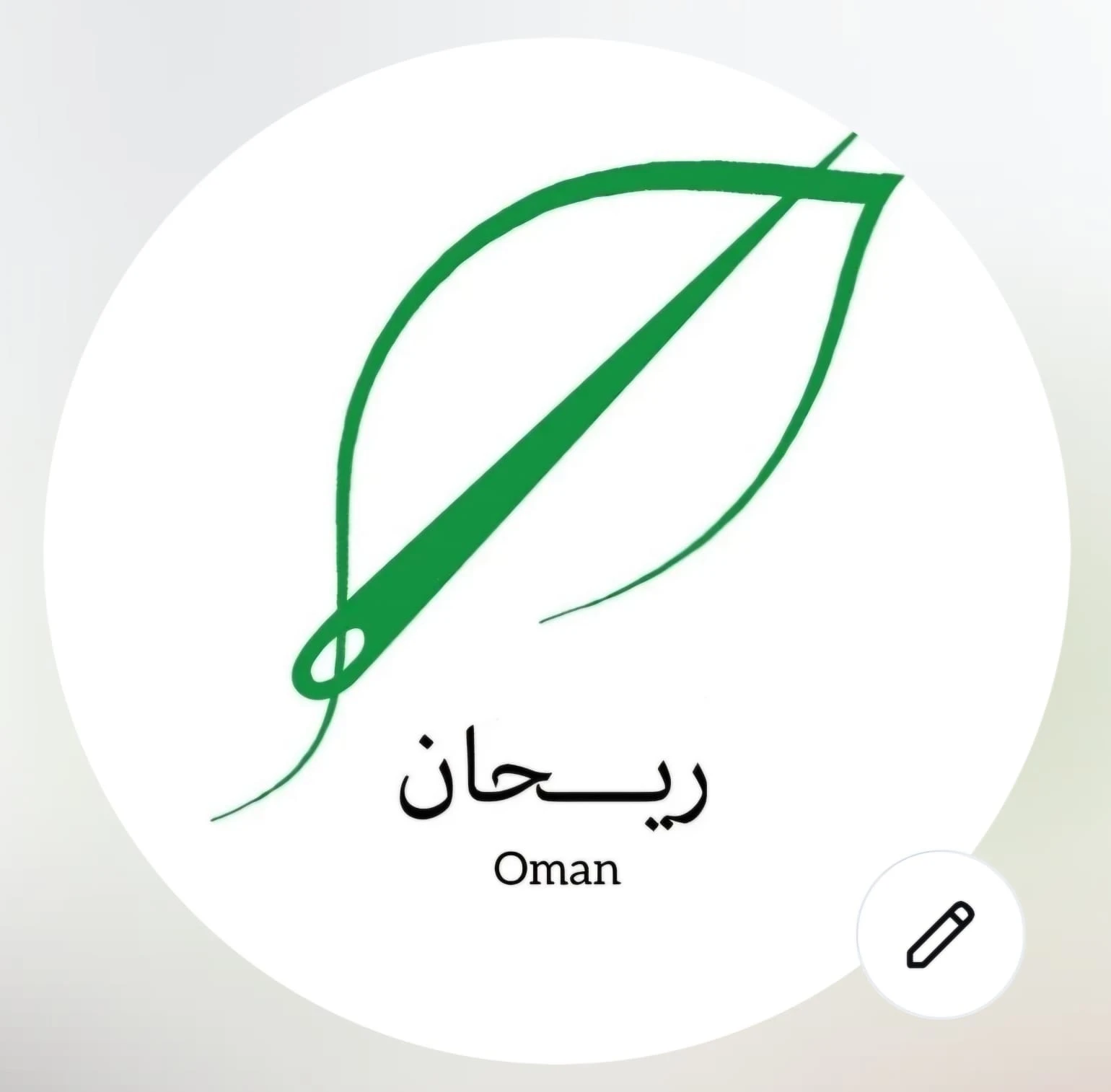This screenshot has width=1111, height=1092.
Task: Tap the pencil edit button
Action: 940,933
